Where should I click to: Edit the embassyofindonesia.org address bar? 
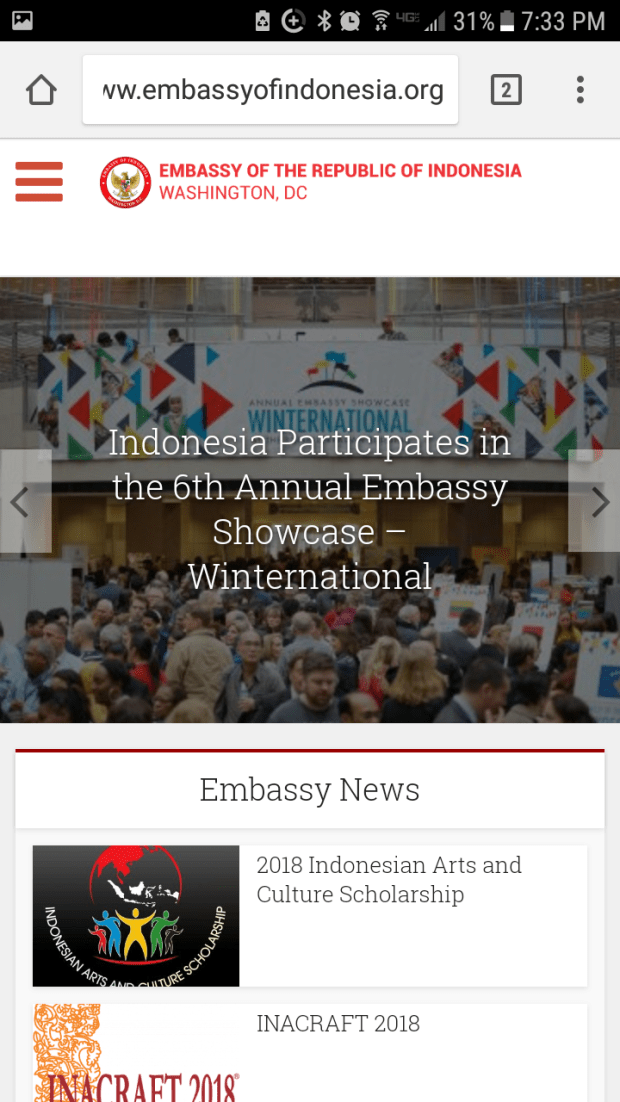click(x=271, y=91)
